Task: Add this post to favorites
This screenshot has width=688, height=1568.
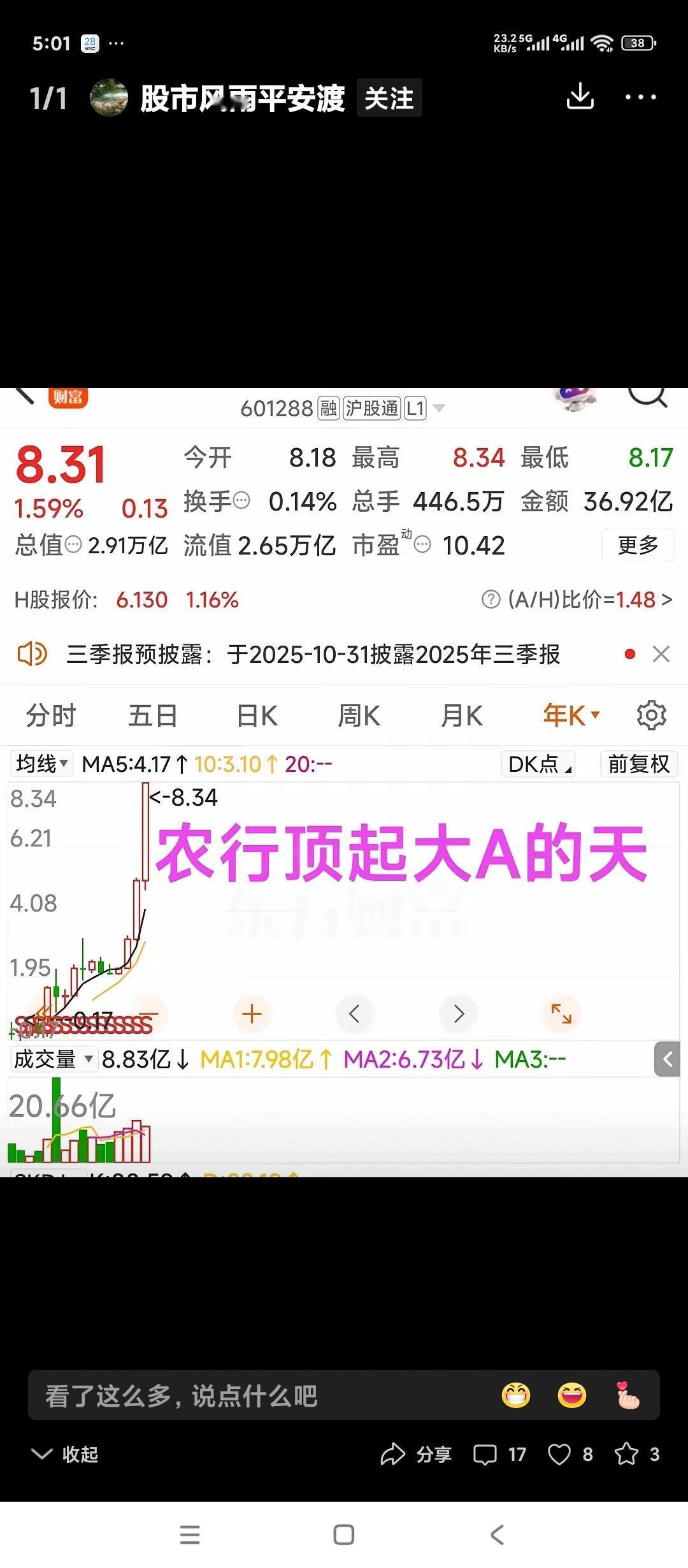Action: tap(636, 1454)
